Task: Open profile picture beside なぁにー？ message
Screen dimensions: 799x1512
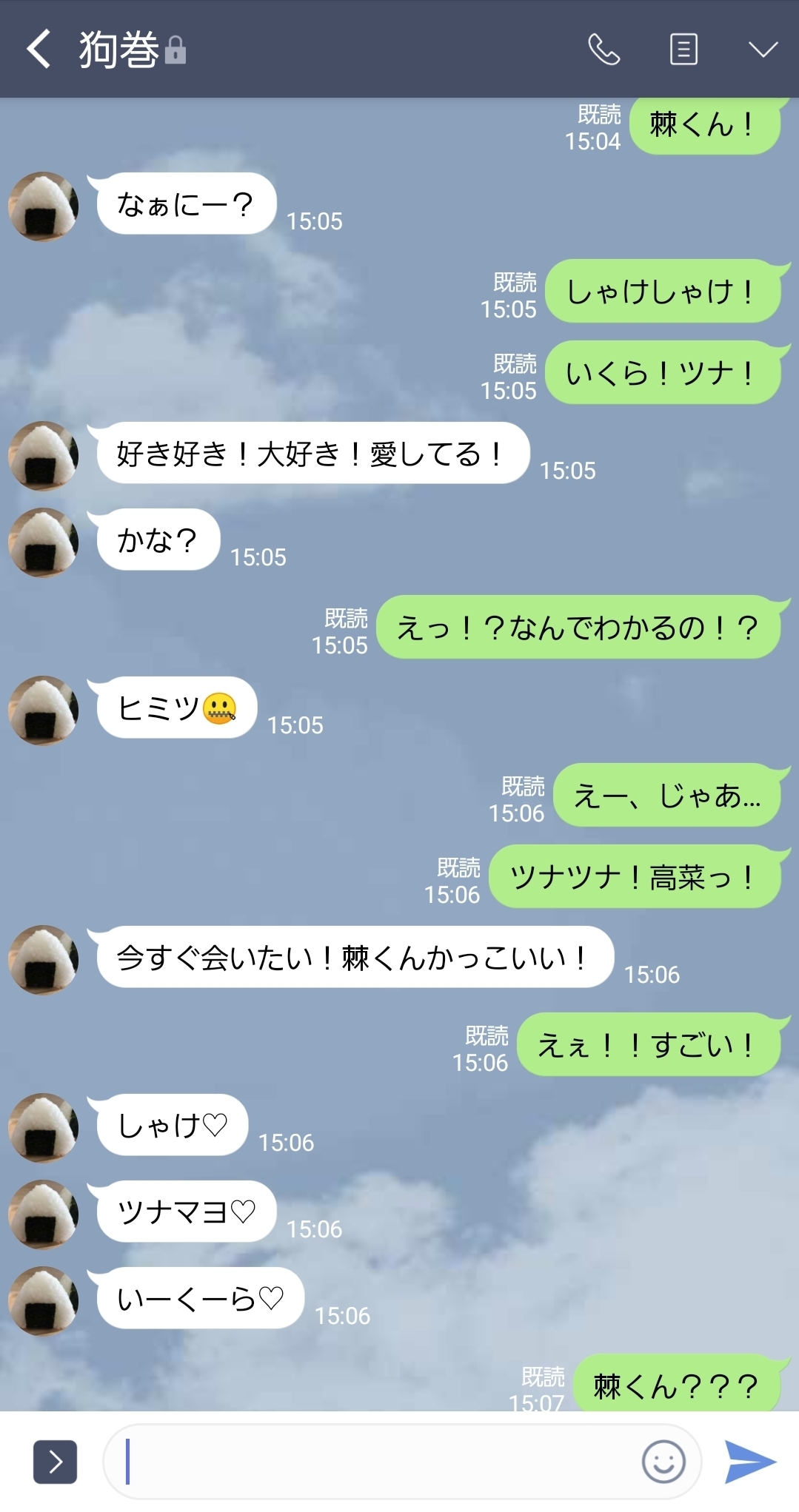Action: 44,206
